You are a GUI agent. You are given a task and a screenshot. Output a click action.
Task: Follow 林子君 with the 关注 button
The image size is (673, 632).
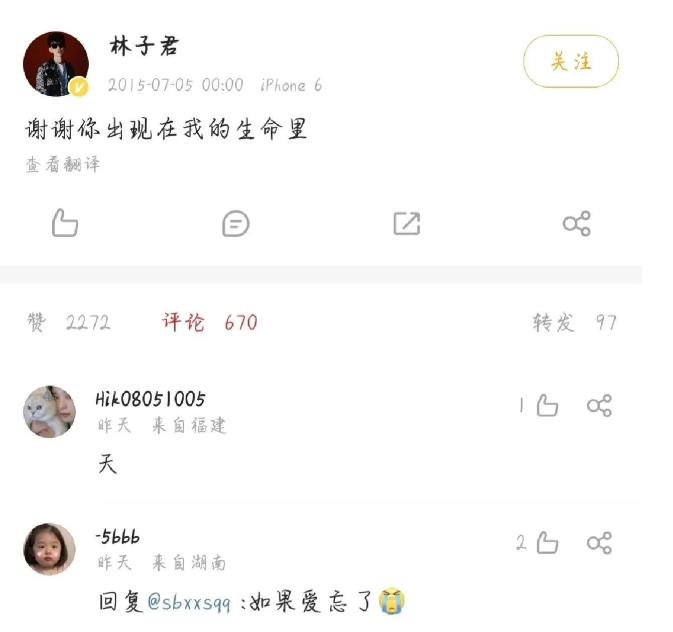tap(571, 62)
